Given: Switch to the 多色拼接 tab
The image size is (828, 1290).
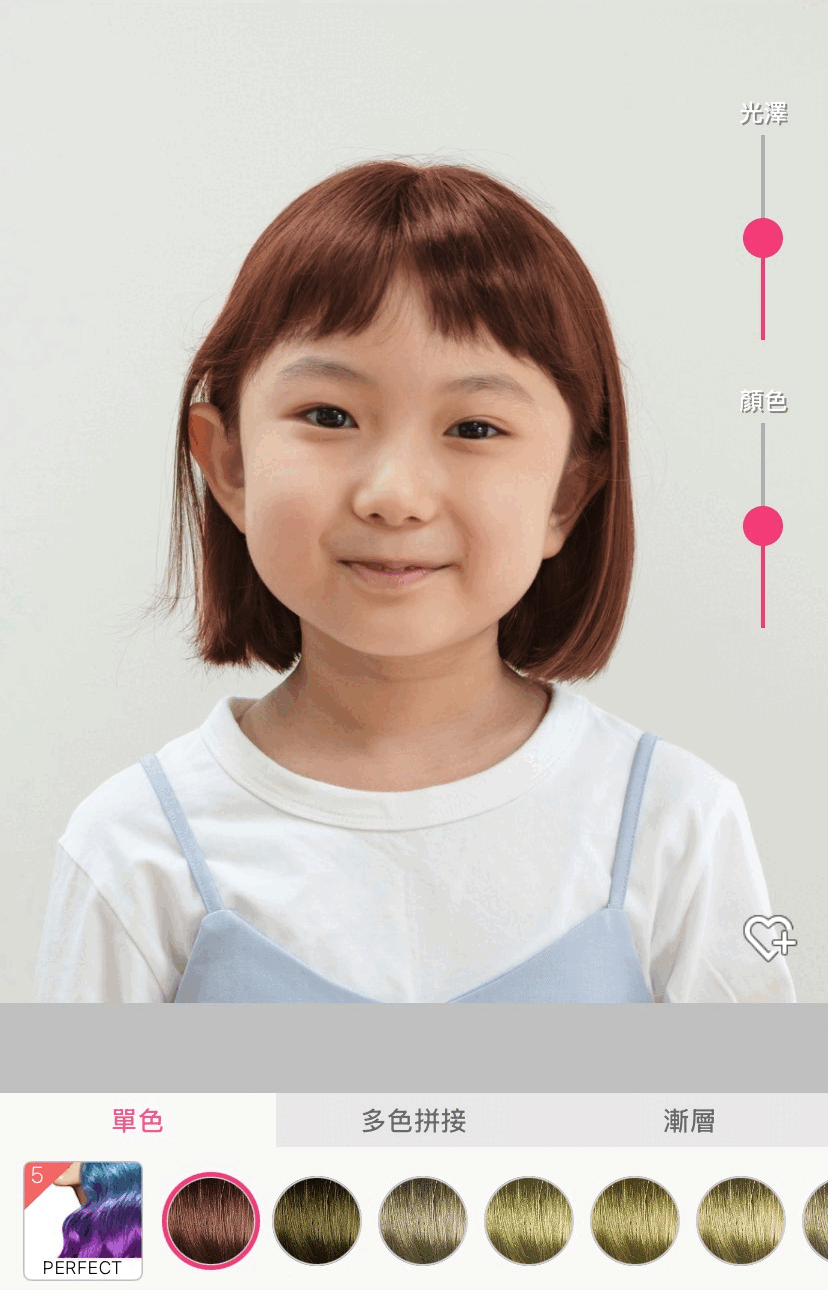Looking at the screenshot, I should [x=414, y=1121].
